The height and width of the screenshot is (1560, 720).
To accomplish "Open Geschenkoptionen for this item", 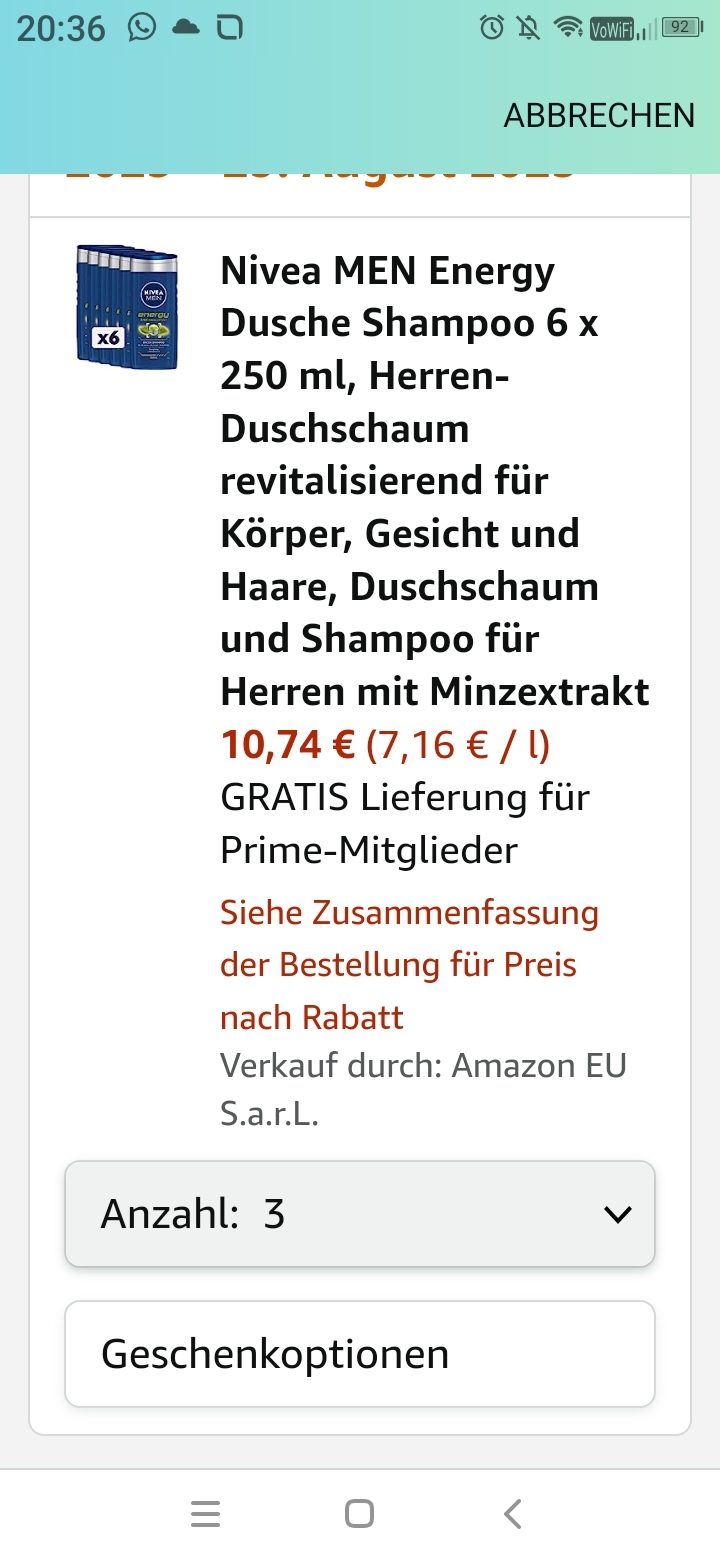I will 360,1354.
